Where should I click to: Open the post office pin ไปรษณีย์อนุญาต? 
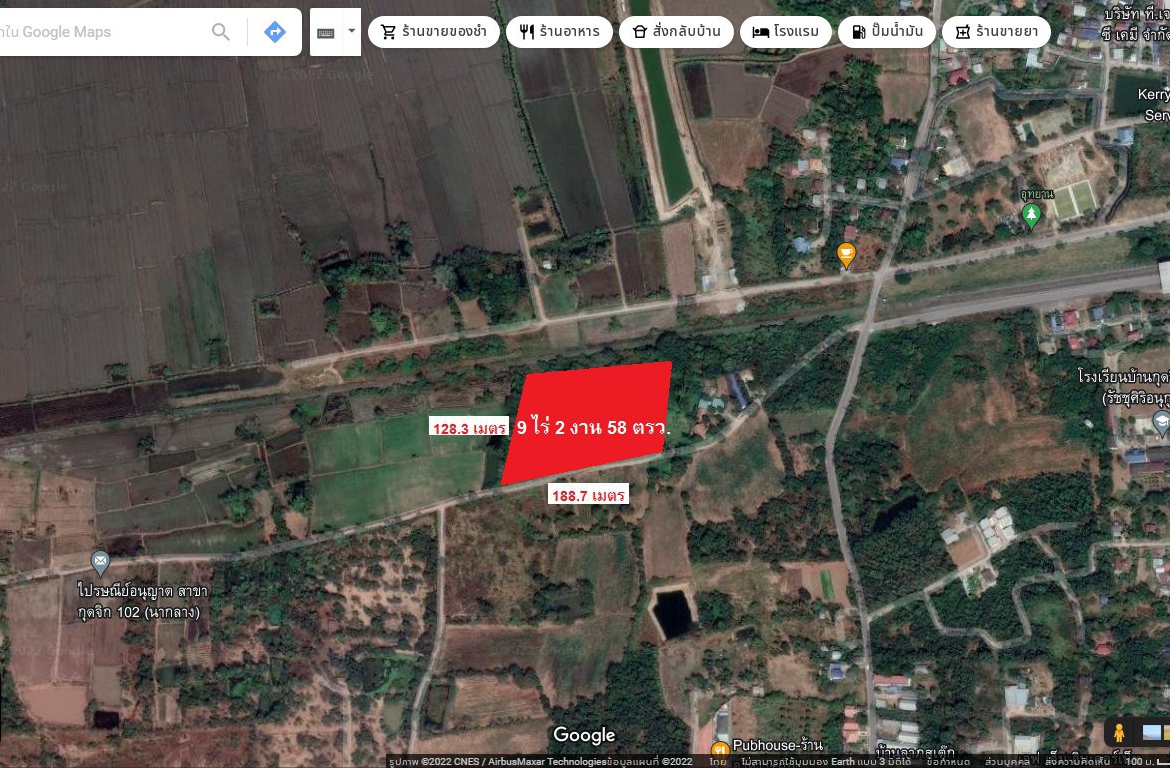100,560
